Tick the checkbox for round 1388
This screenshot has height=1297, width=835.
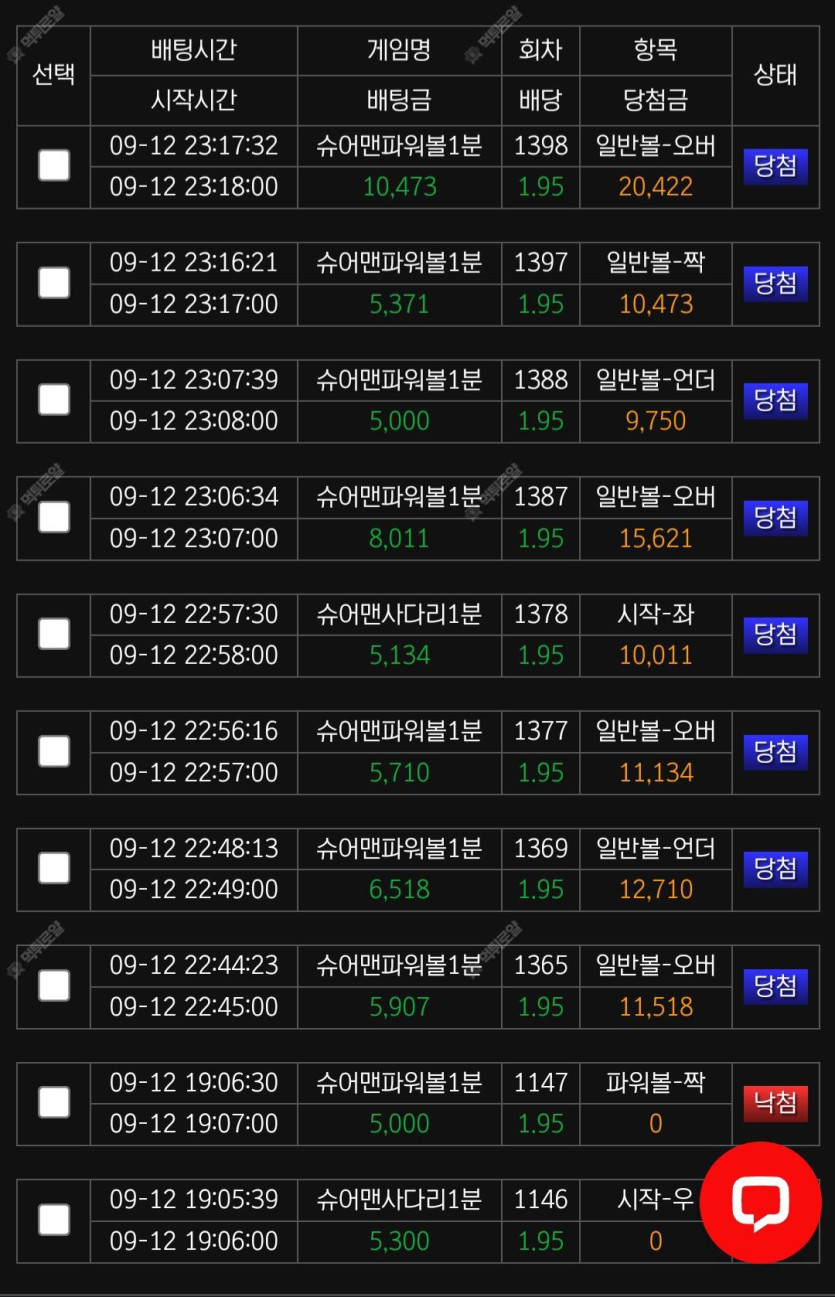pos(54,400)
